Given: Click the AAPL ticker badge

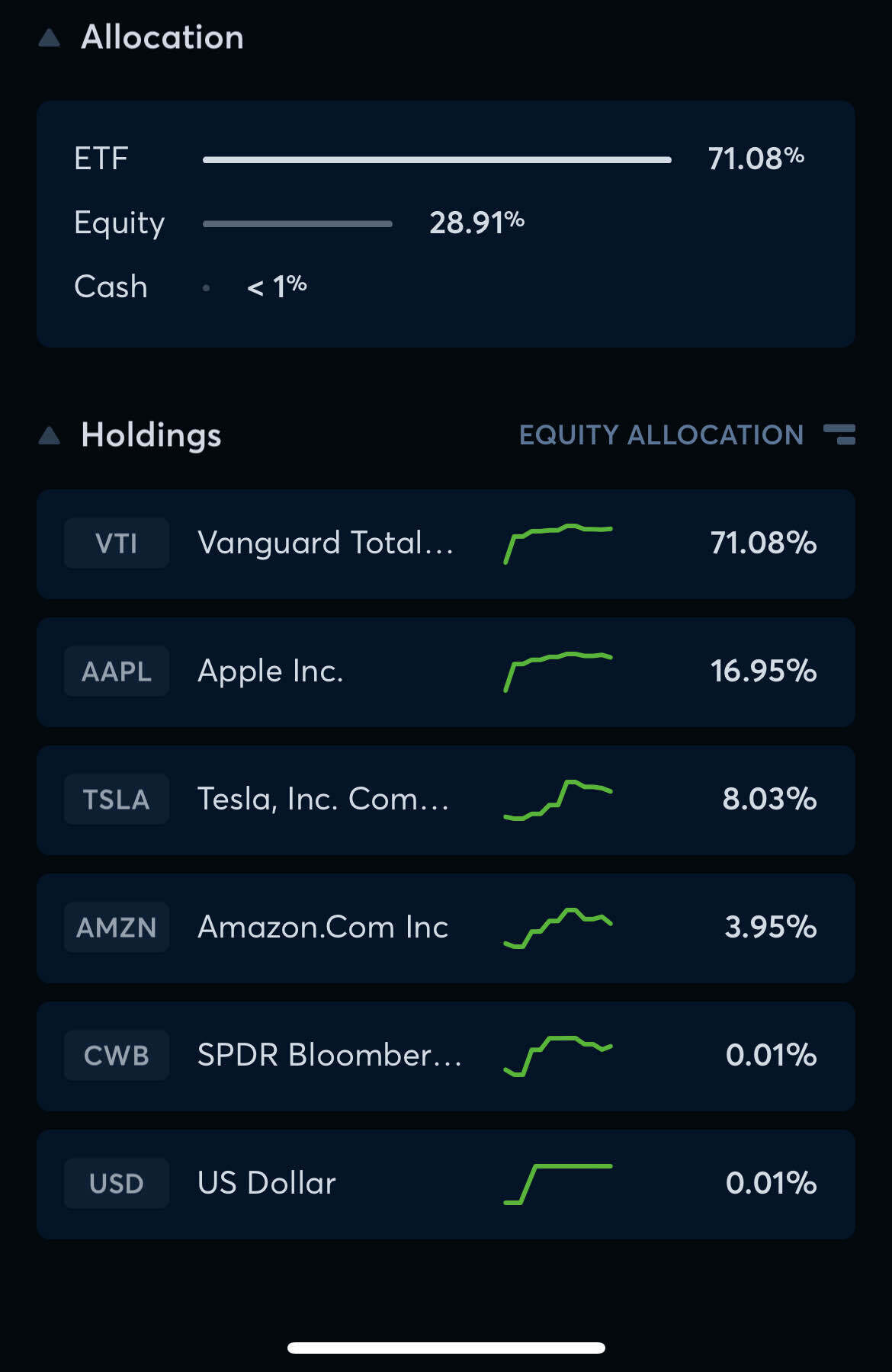Looking at the screenshot, I should 116,671.
